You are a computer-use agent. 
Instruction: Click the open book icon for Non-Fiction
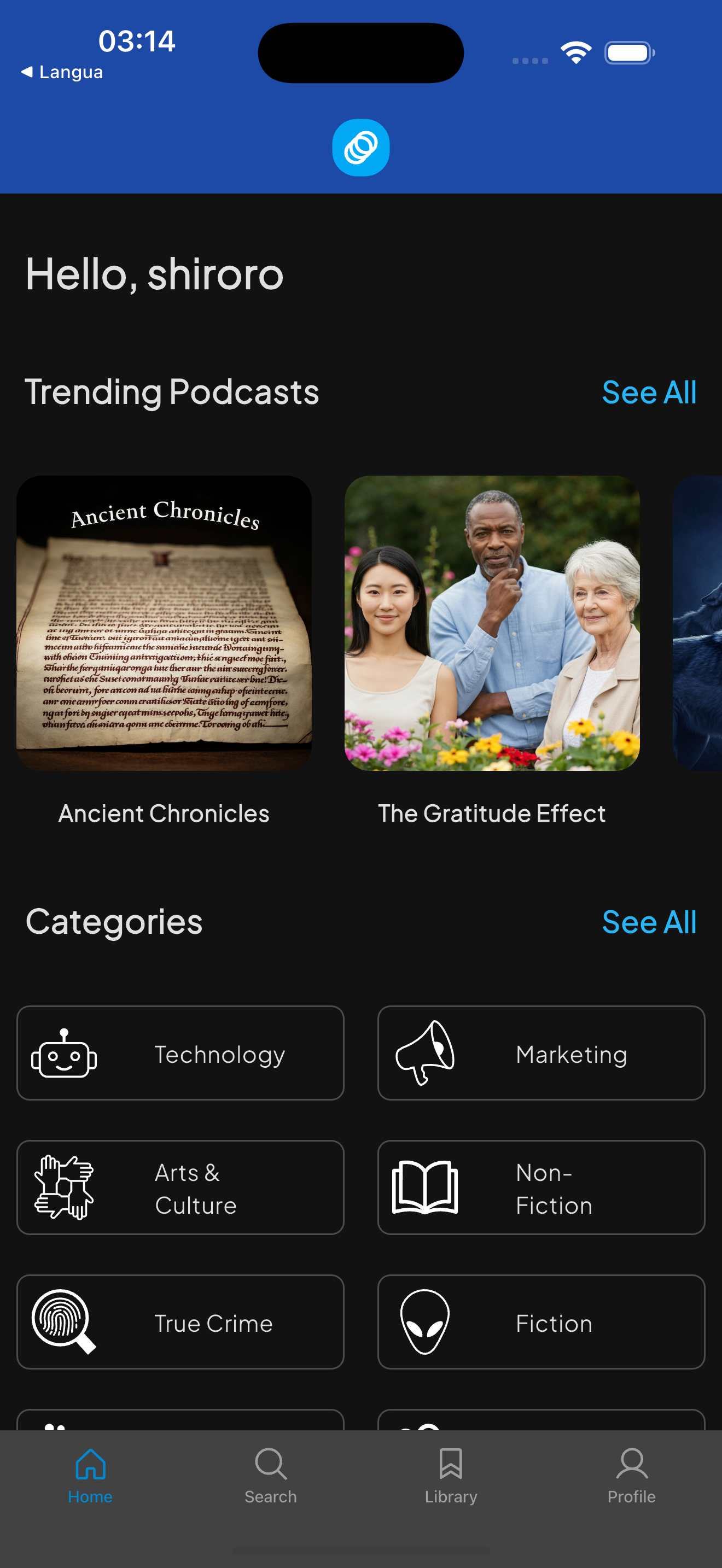426,1187
